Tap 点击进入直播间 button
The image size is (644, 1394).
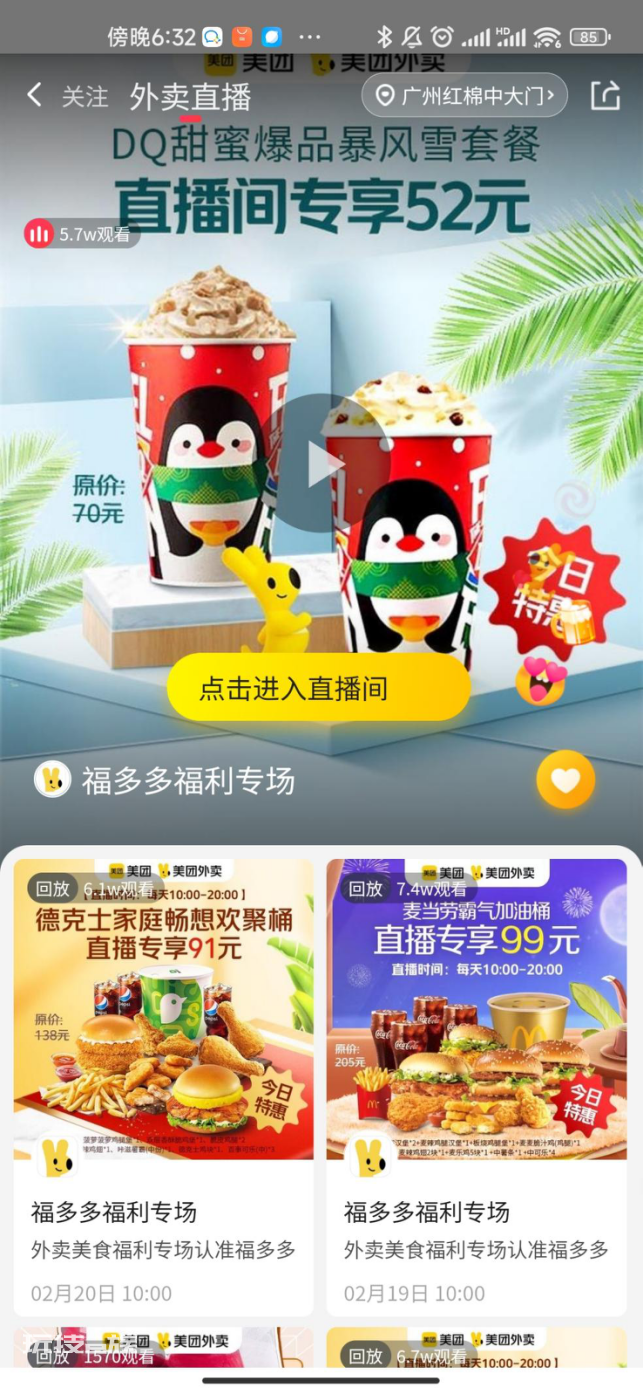318,688
